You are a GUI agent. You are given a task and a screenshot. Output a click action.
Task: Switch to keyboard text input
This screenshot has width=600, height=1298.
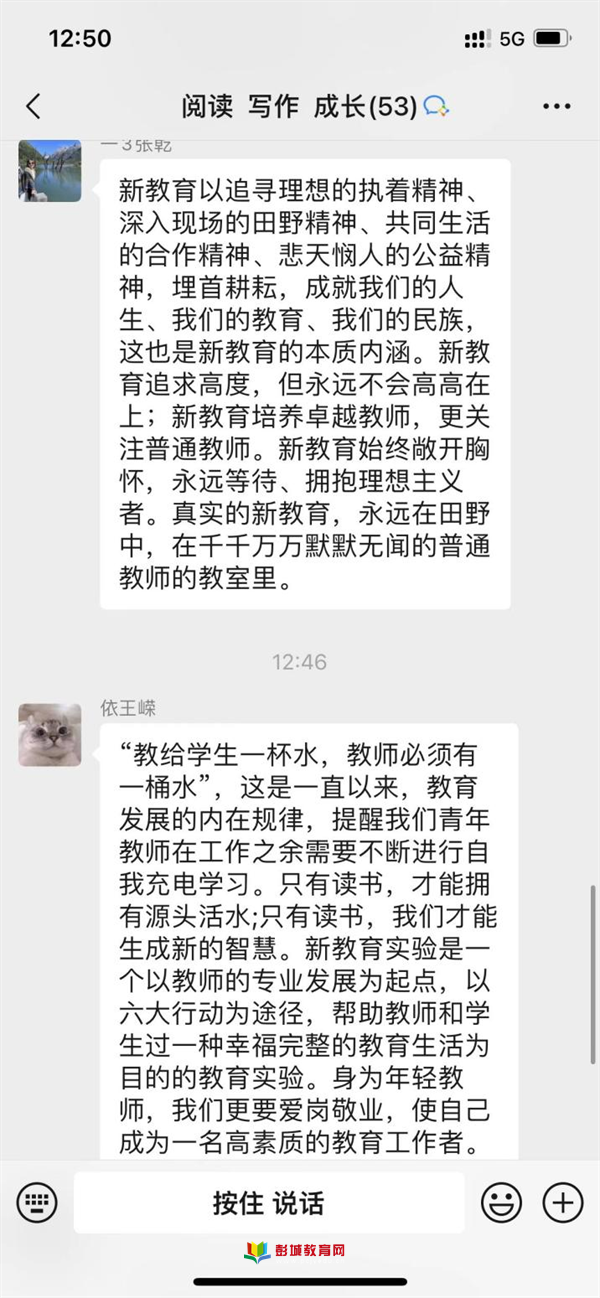coord(37,1202)
